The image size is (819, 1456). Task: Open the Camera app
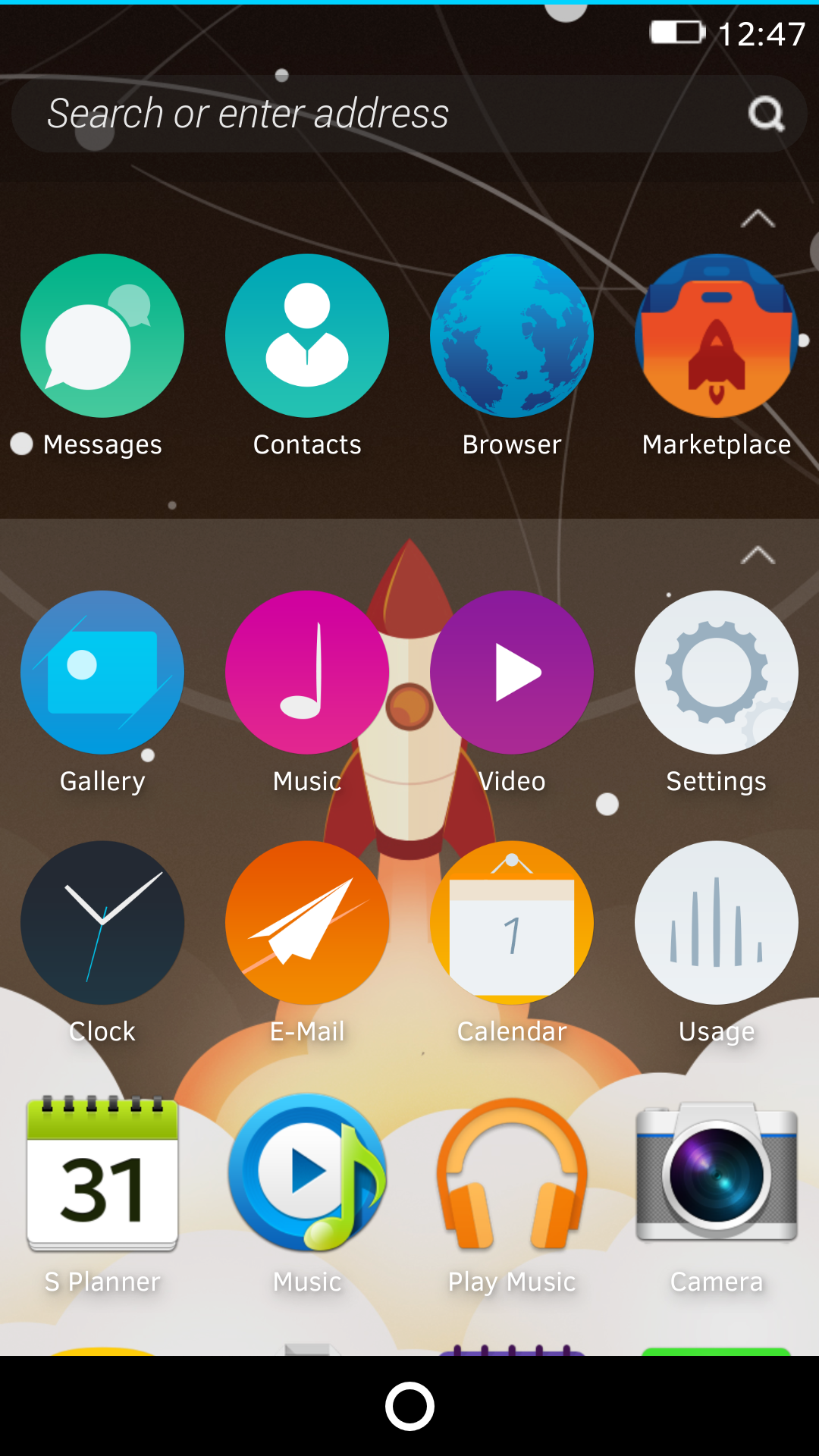click(717, 1173)
